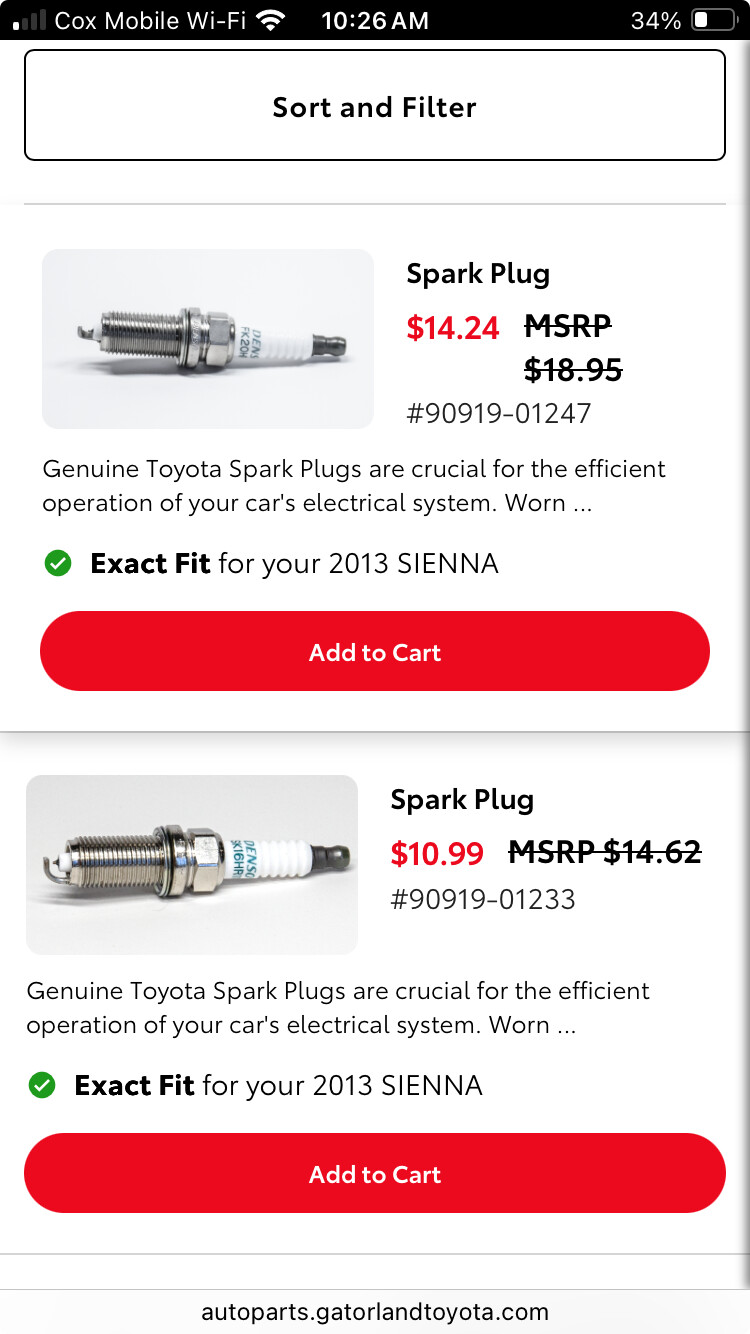Tap the autoparts.gatorlandtoyota.com address bar

coord(375,1311)
